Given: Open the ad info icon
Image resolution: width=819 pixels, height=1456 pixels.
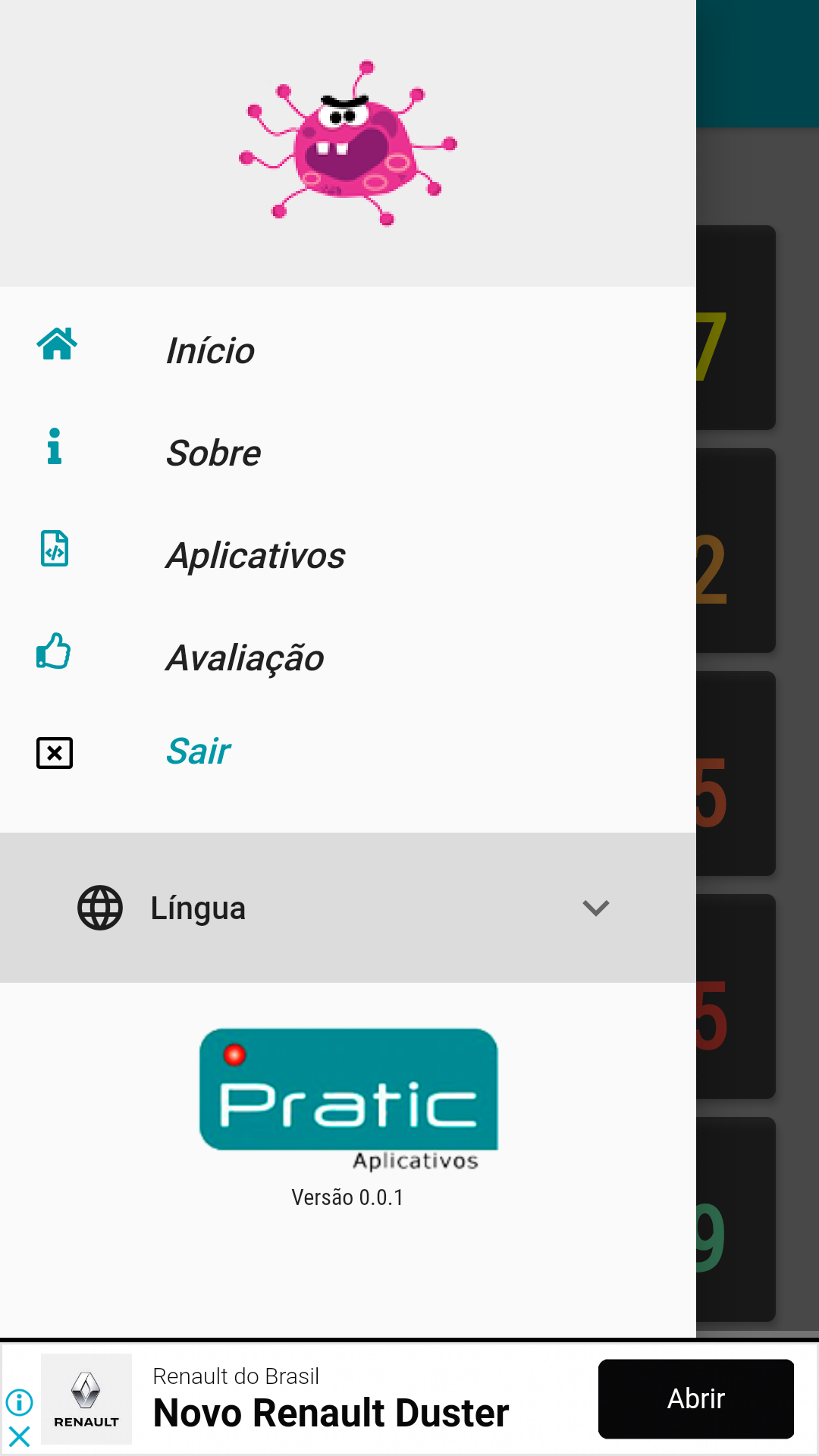Looking at the screenshot, I should click(x=19, y=1402).
